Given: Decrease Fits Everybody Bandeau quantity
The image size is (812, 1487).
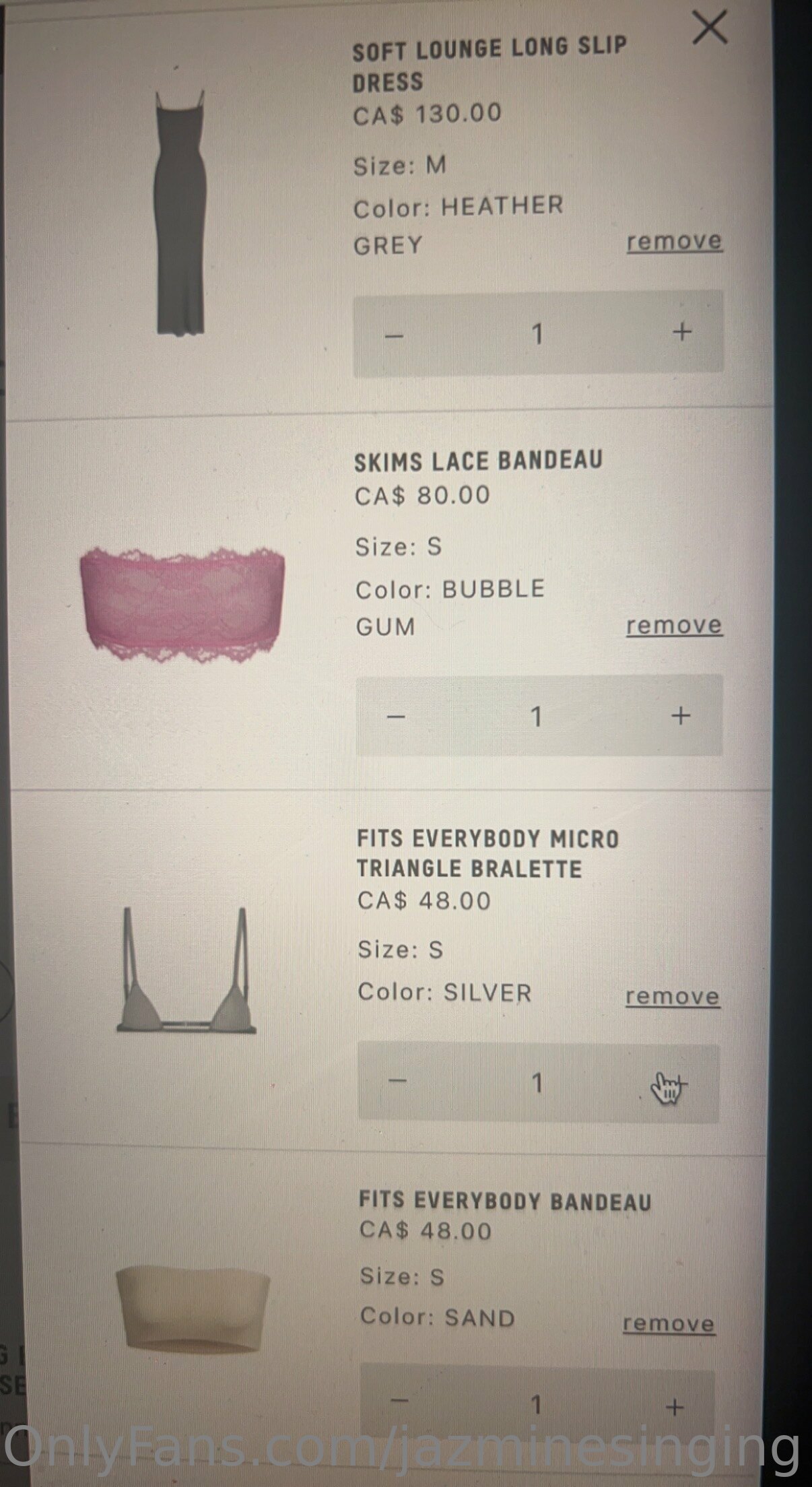Looking at the screenshot, I should coord(400,1401).
